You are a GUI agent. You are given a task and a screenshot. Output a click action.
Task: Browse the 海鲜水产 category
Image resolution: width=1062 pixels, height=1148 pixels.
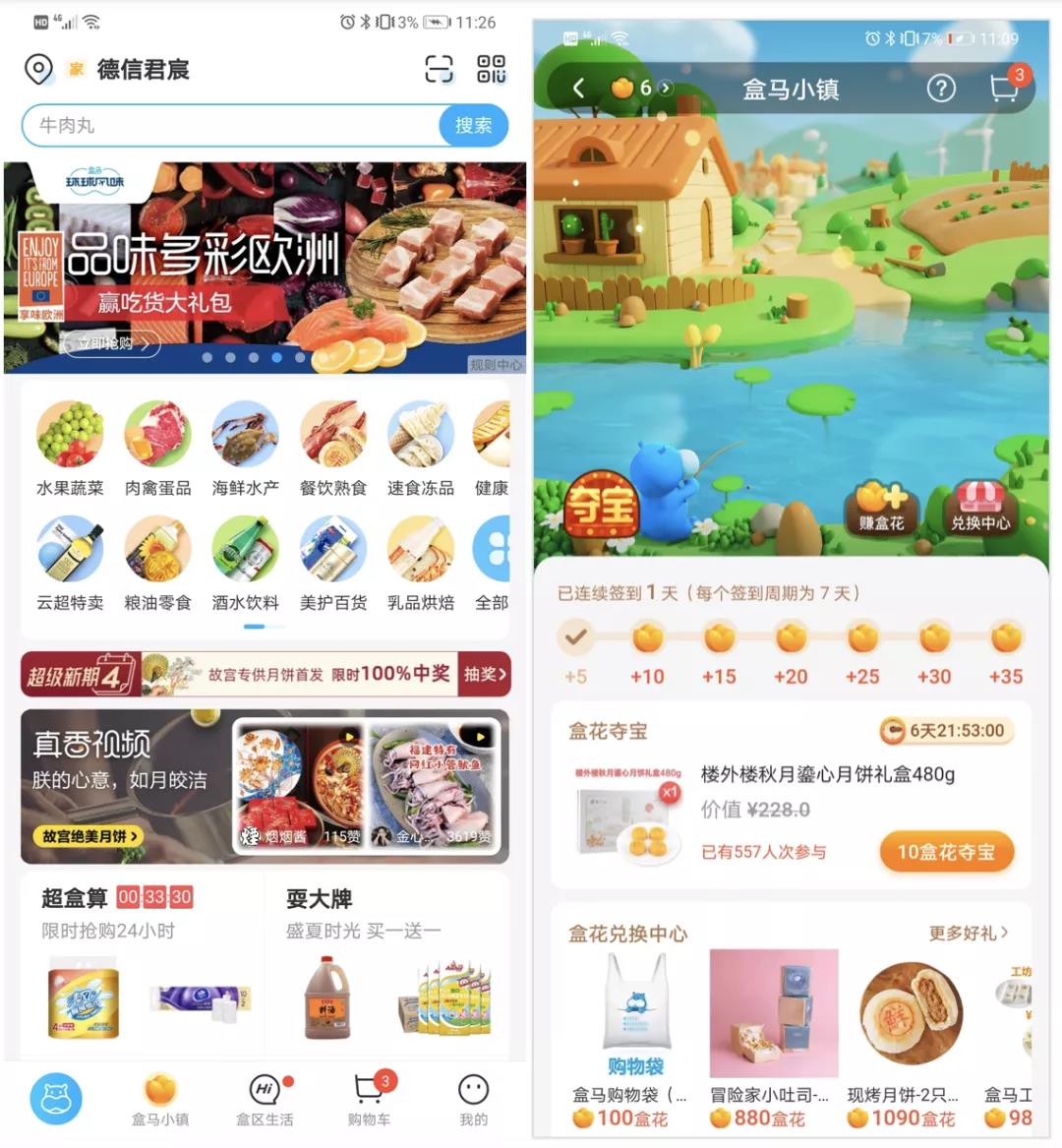coord(245,448)
